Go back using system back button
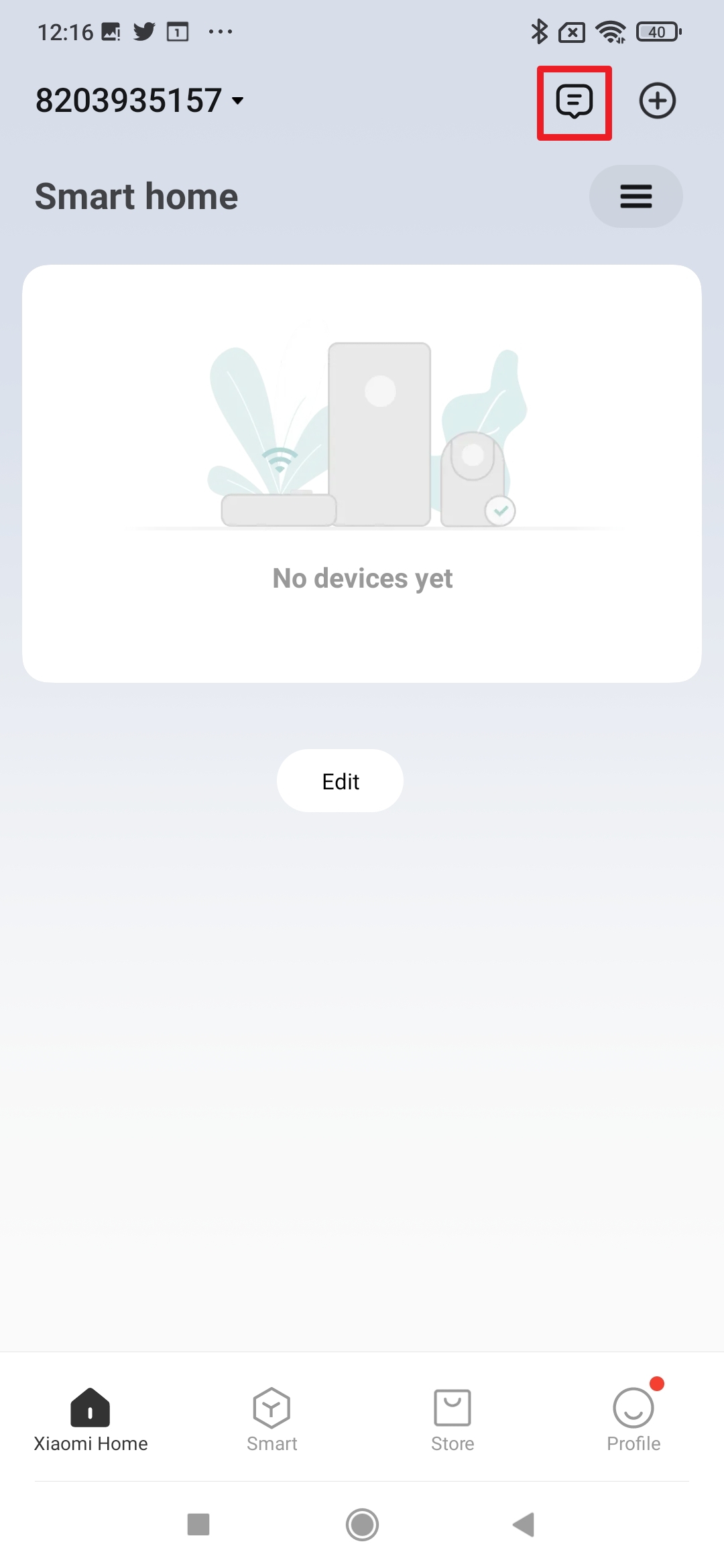The width and height of the screenshot is (724, 1568). pyautogui.click(x=524, y=1524)
